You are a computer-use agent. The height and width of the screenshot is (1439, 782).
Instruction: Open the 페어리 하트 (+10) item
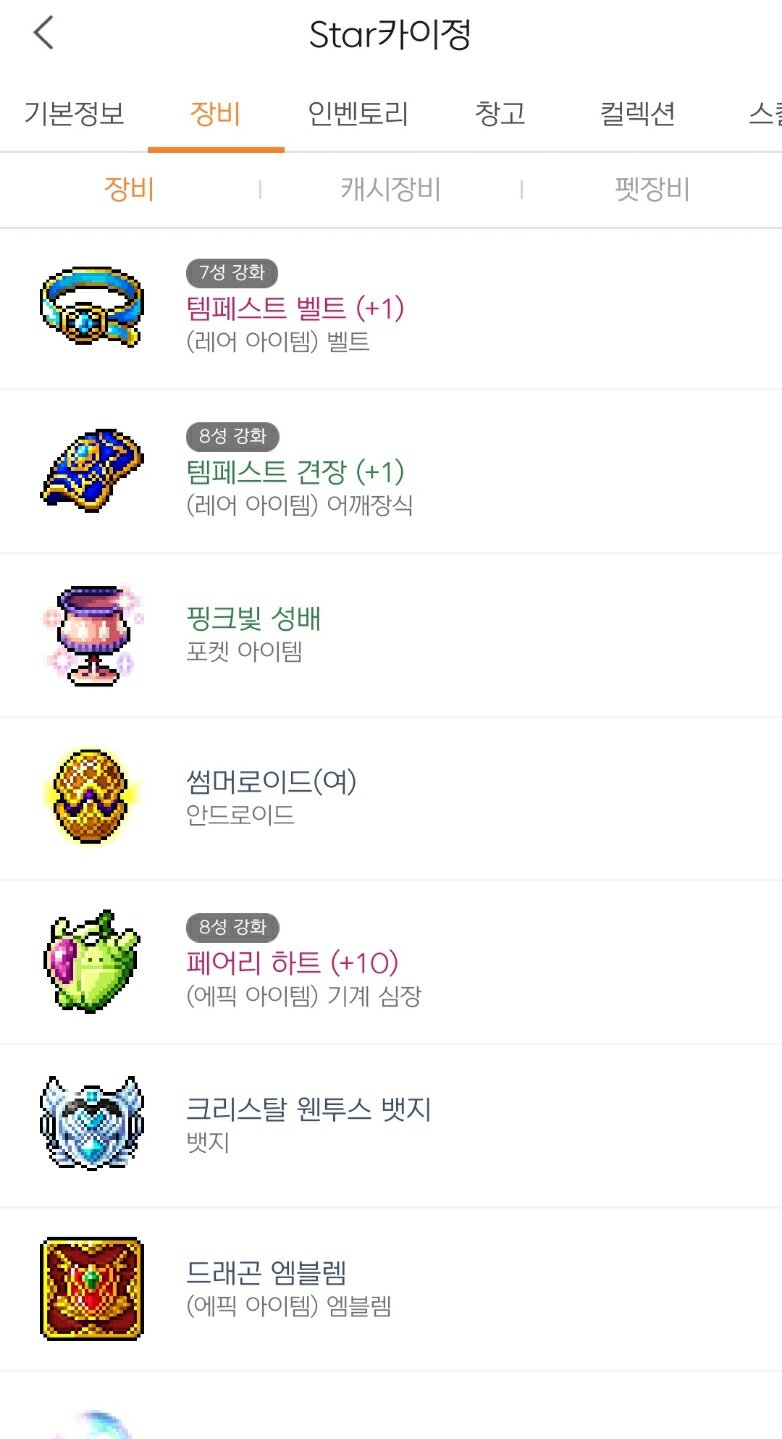coord(391,963)
